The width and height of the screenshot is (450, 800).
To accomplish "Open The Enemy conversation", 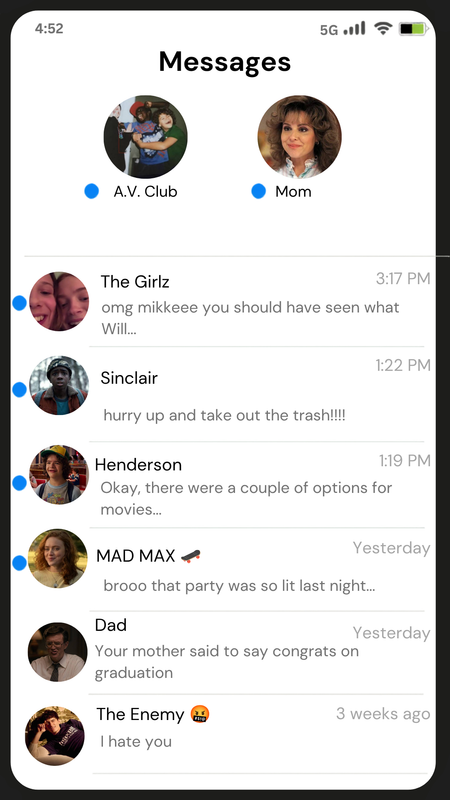I will (x=222, y=734).
